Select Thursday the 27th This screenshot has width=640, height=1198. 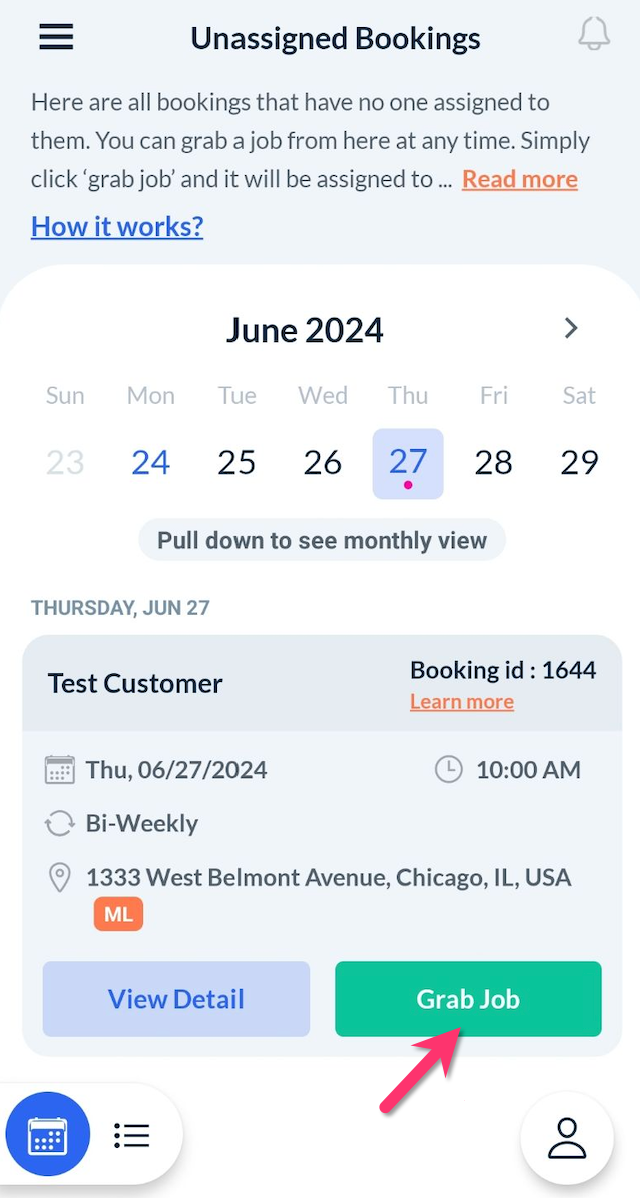(x=408, y=462)
